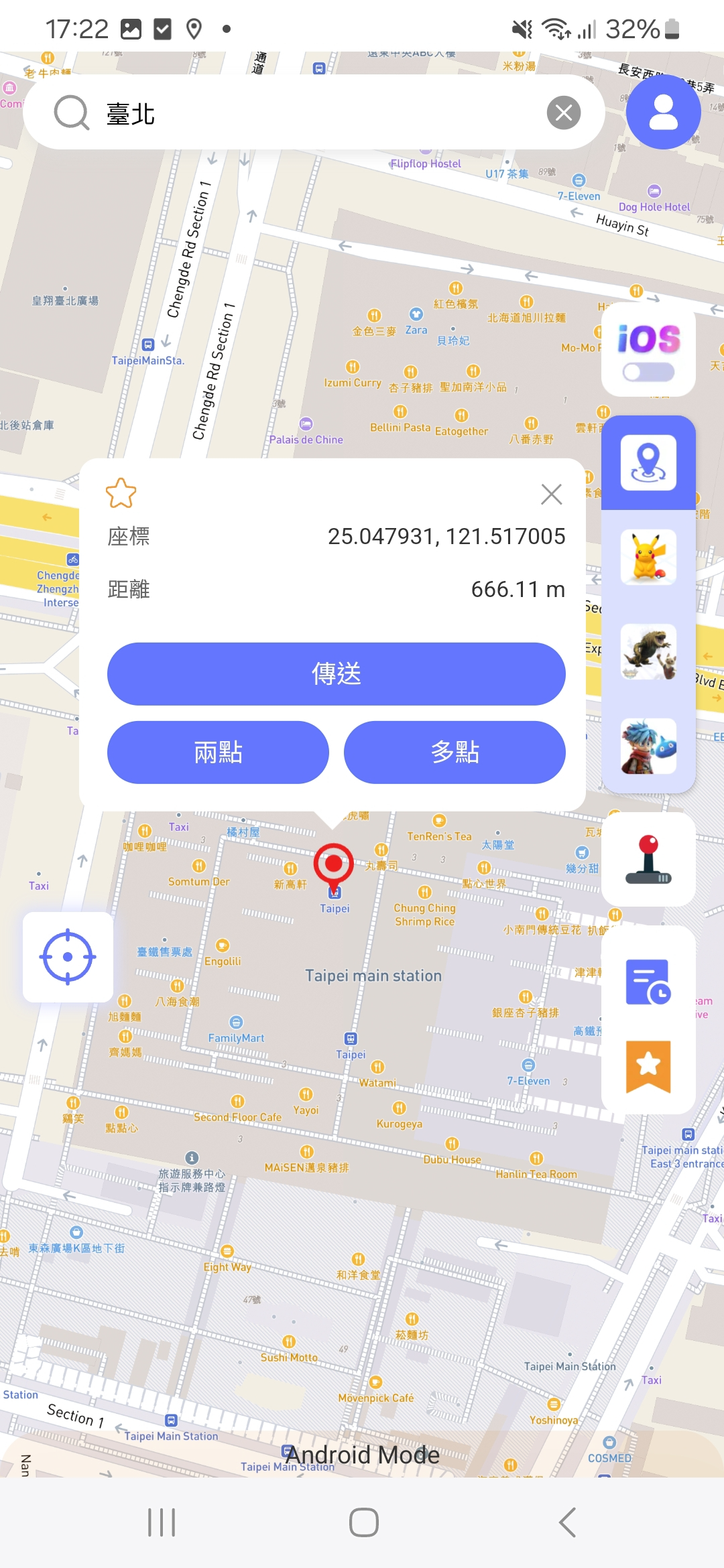Choose the Monster Hunter game mode
Screen dimensions: 724x1568
[x=648, y=652]
